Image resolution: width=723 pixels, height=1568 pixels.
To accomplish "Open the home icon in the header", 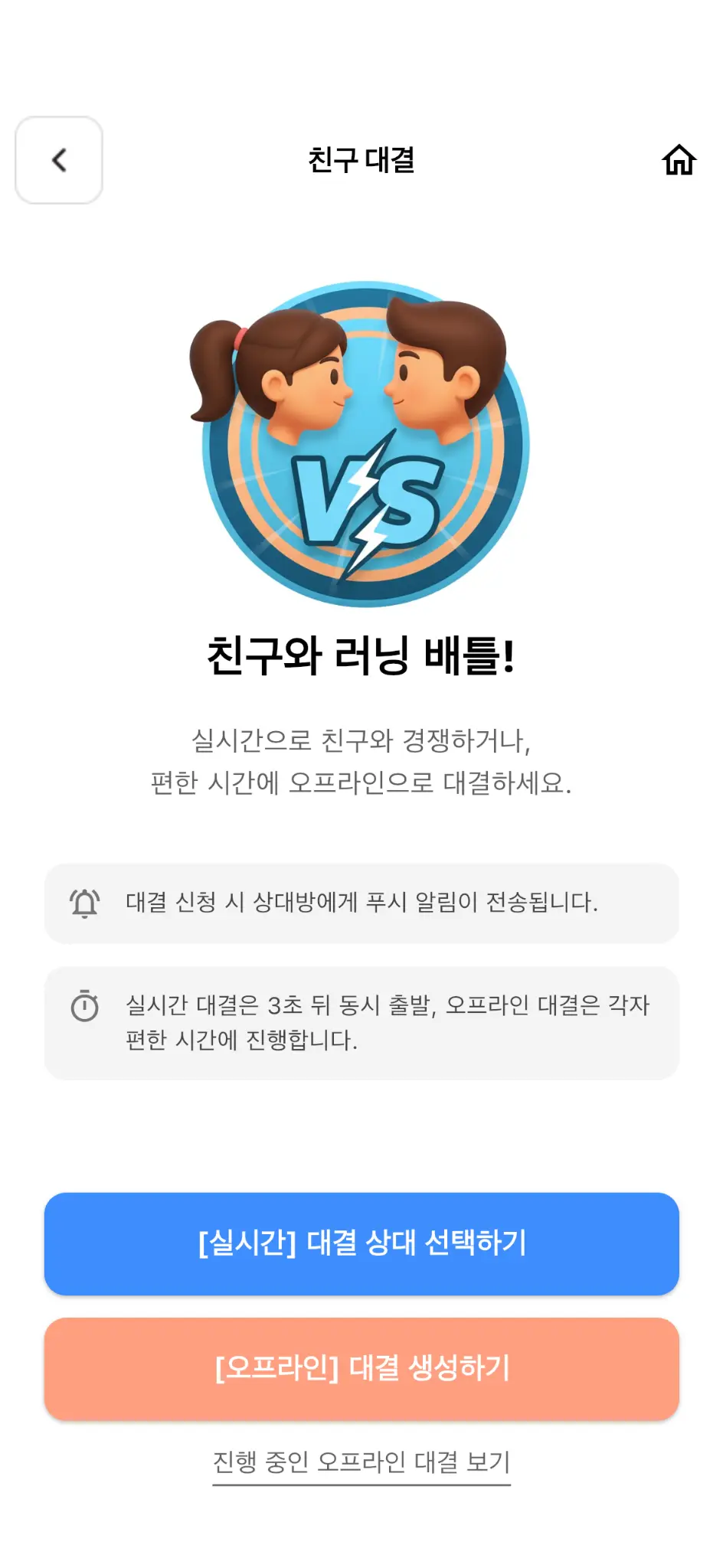I will 679,160.
